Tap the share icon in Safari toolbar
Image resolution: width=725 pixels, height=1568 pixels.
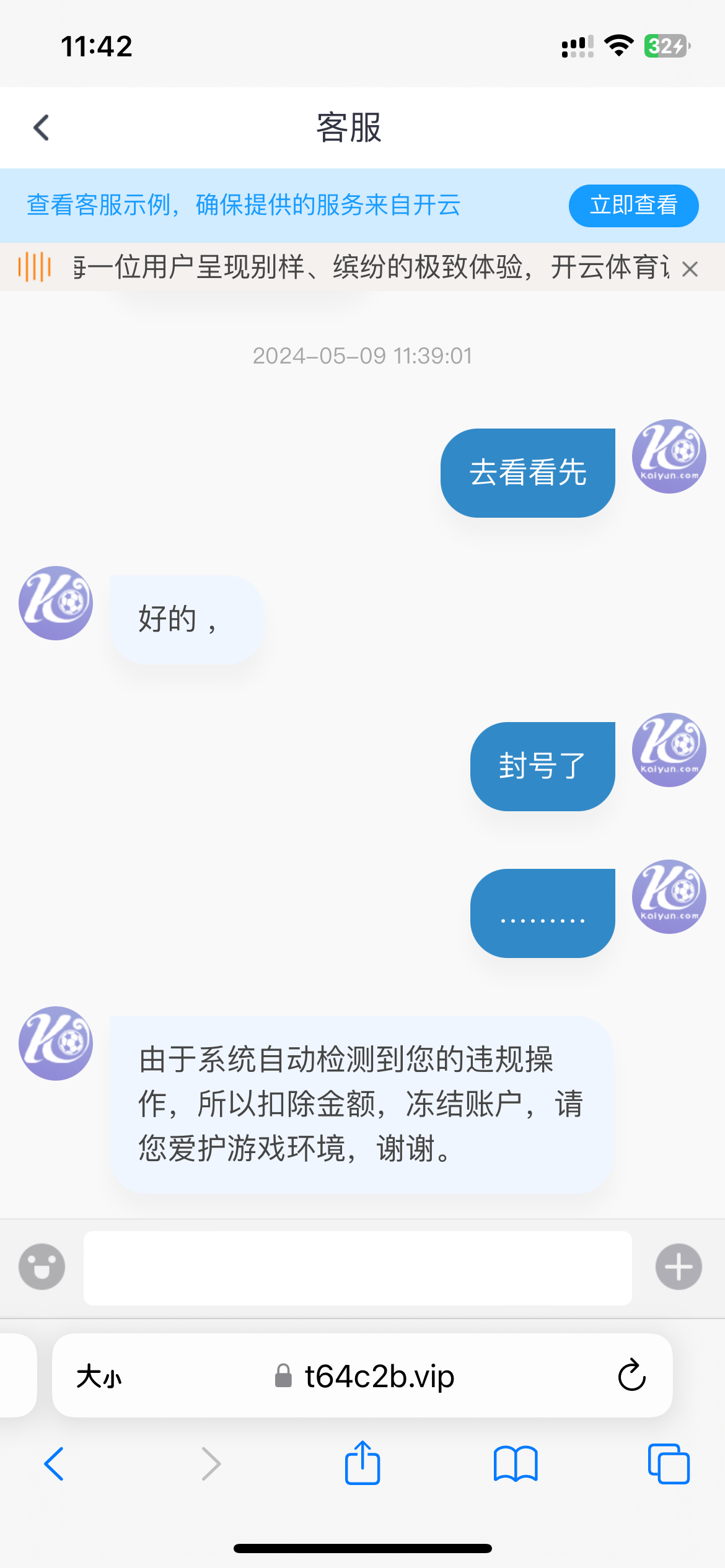pos(362,1464)
